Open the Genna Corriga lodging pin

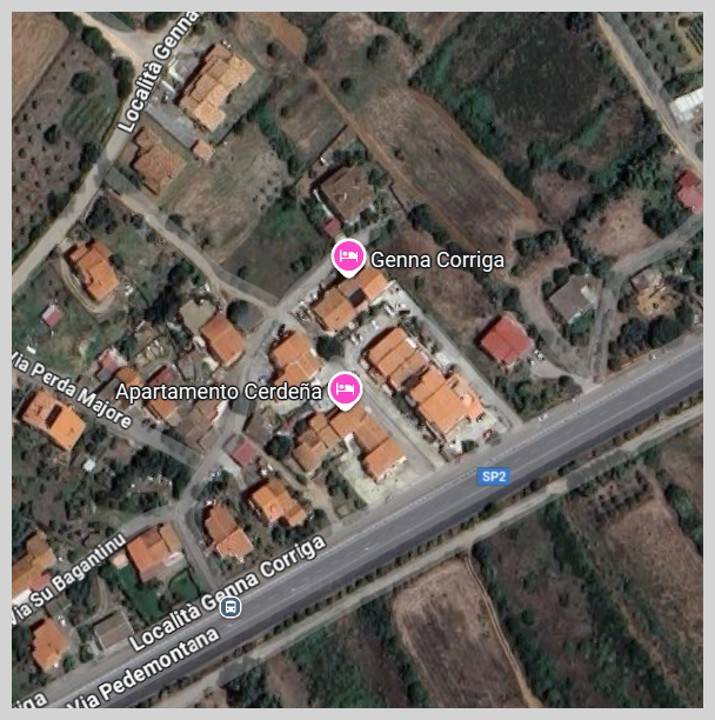click(x=347, y=257)
